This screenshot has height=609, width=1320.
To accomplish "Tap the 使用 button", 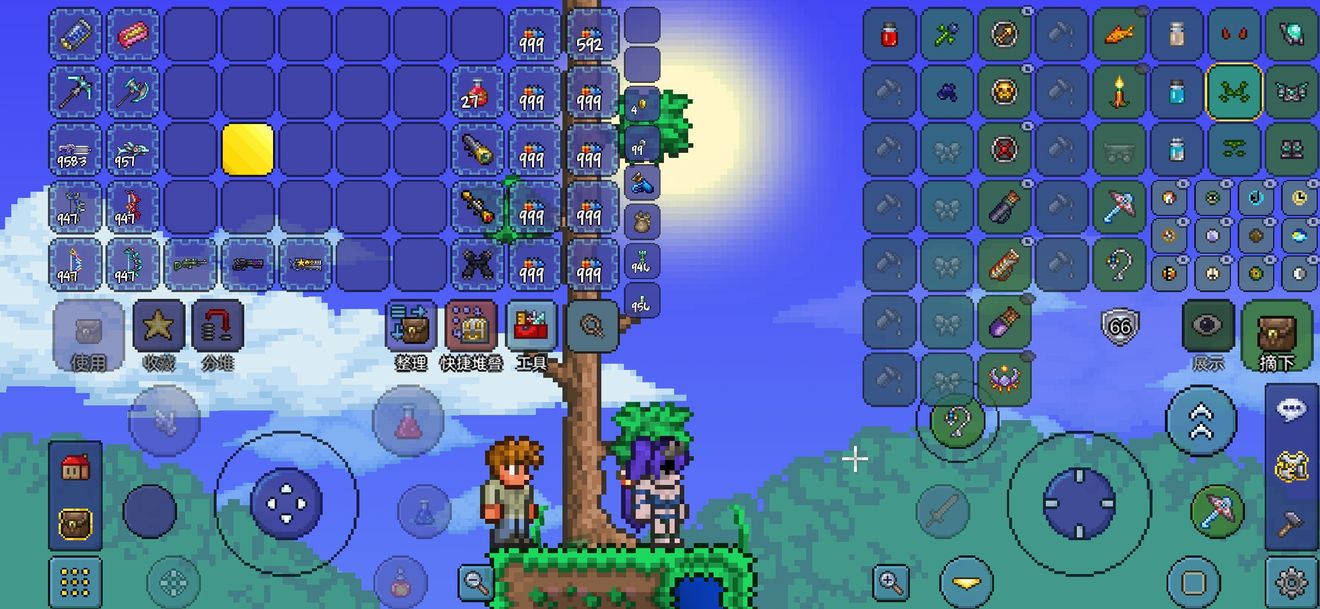I will (x=88, y=330).
